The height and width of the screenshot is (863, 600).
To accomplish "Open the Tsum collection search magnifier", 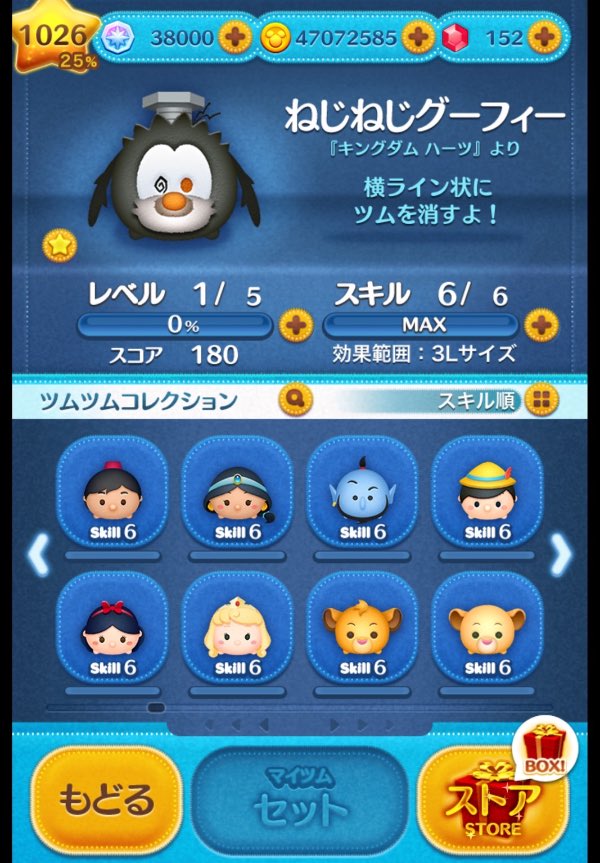I will 295,401.
